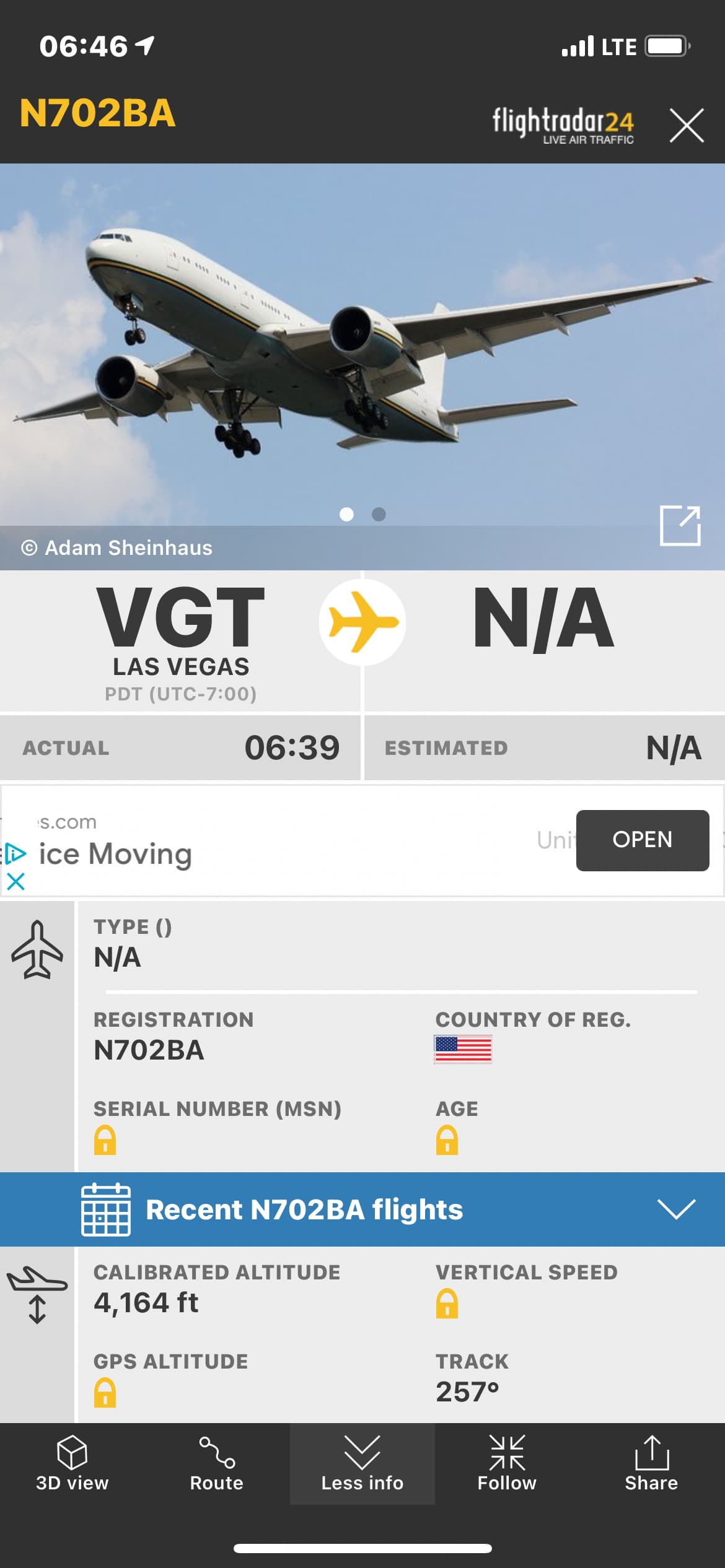This screenshot has height=1568, width=725.
Task: Dismiss the ad with the X icon
Action: tap(15, 881)
